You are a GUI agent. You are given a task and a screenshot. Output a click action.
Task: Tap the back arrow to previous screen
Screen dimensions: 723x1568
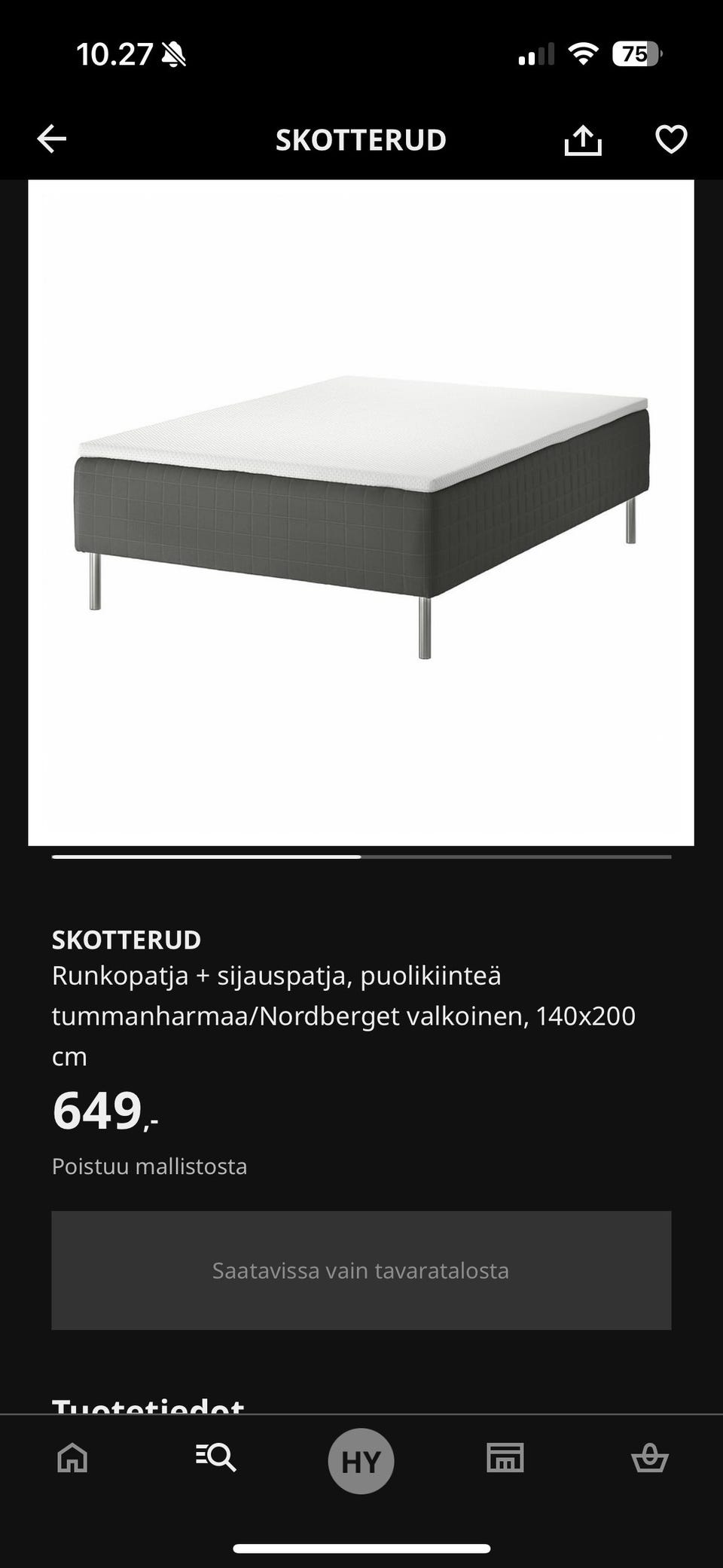point(50,139)
